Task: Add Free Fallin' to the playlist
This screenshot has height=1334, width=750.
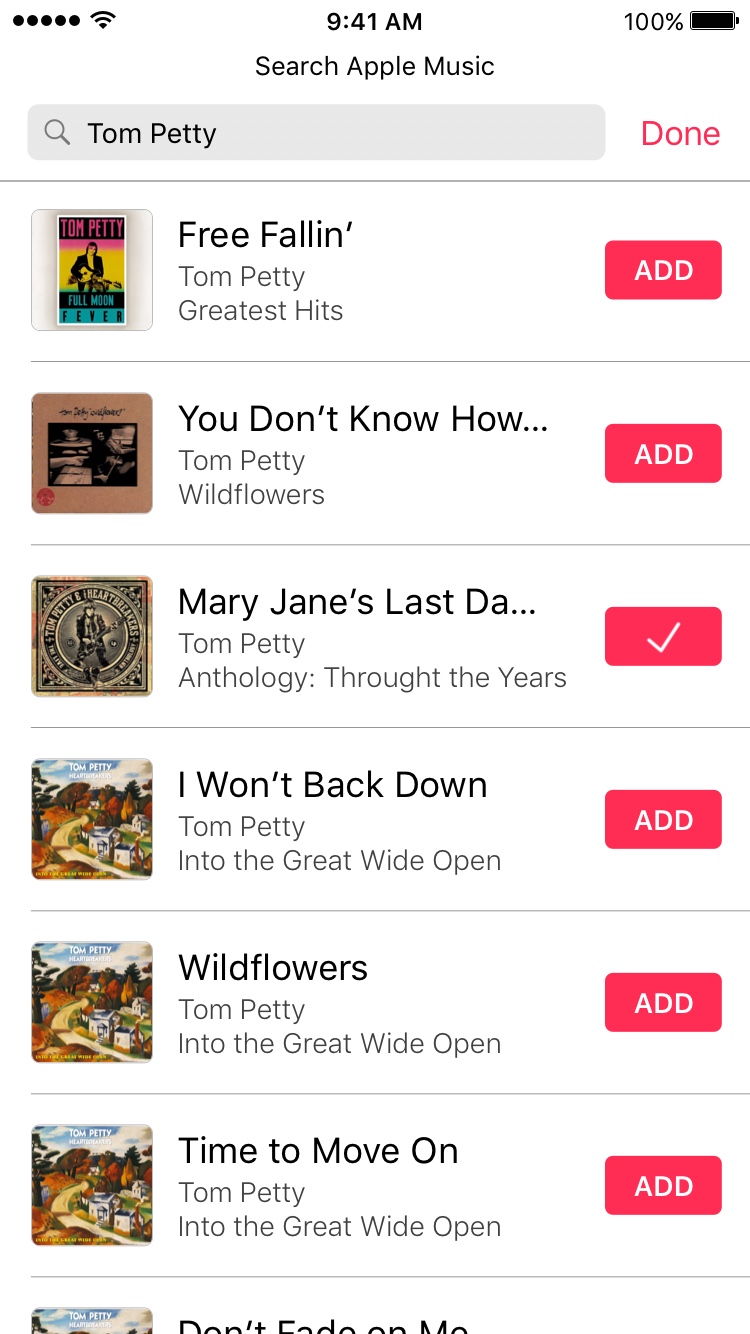Action: click(663, 270)
